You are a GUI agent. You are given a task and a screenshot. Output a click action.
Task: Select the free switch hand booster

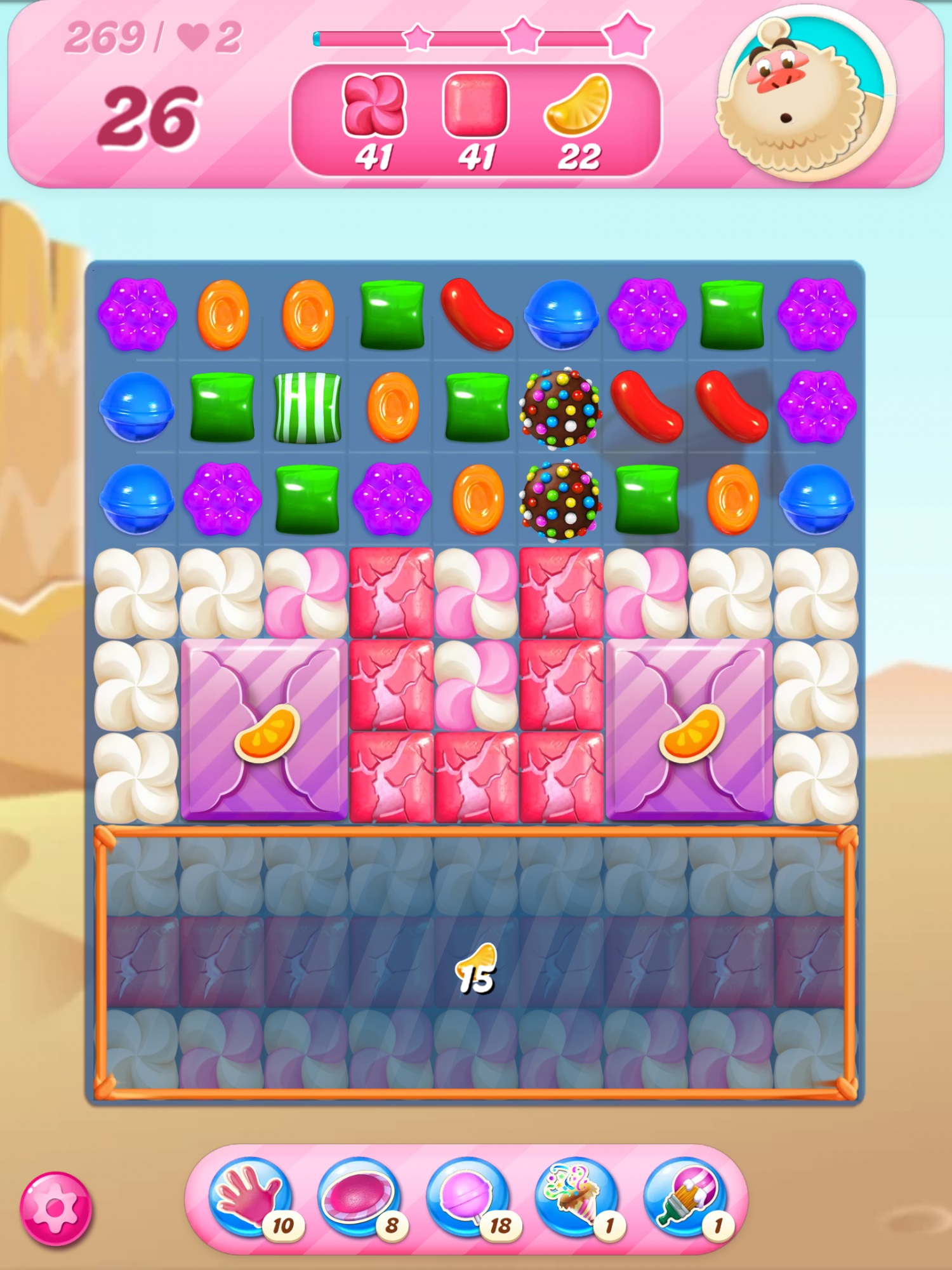(x=250, y=1196)
